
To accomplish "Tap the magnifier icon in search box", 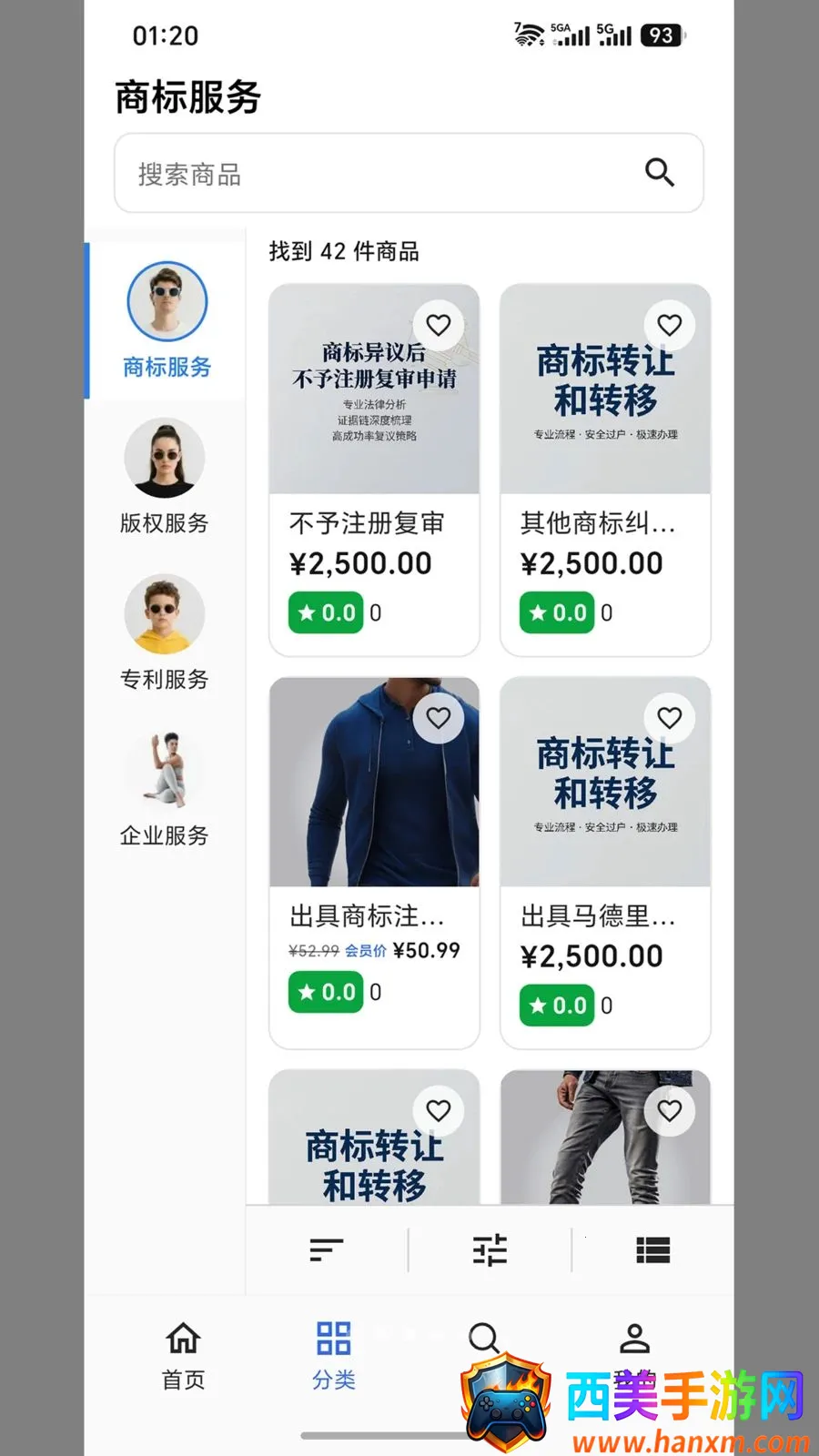I will 660,172.
